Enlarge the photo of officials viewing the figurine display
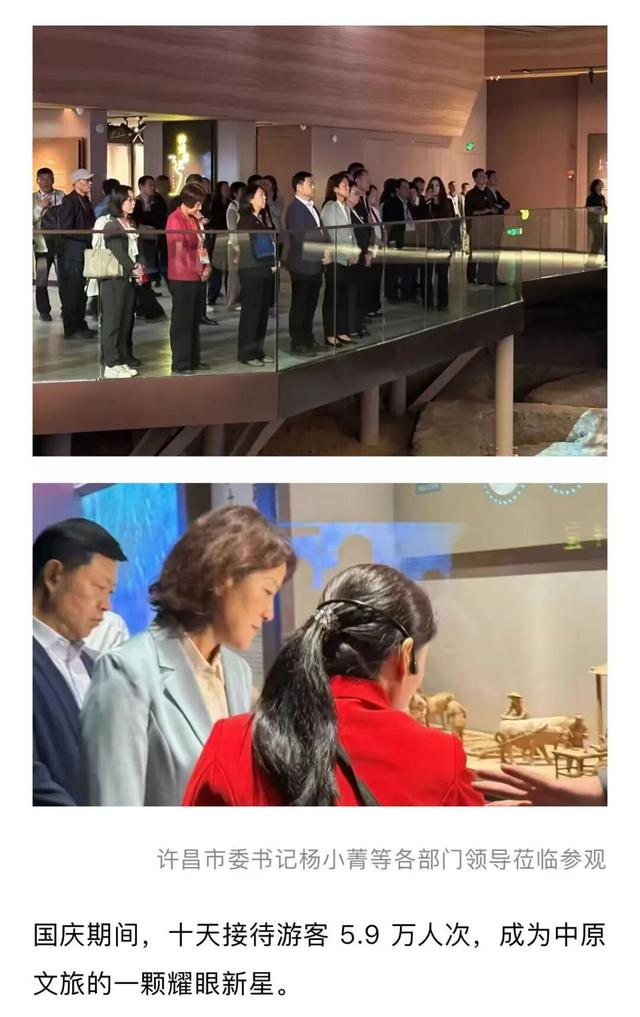Image resolution: width=640 pixels, height=1017 pixels. (x=320, y=644)
